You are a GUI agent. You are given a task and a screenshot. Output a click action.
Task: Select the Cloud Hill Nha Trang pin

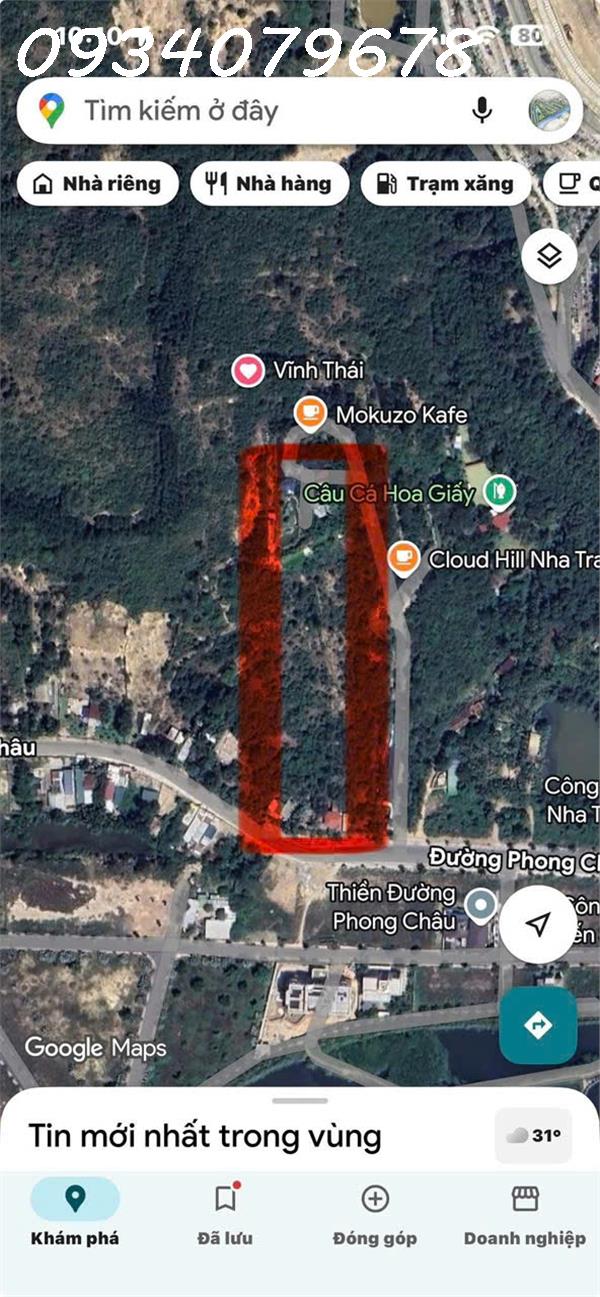click(x=404, y=558)
